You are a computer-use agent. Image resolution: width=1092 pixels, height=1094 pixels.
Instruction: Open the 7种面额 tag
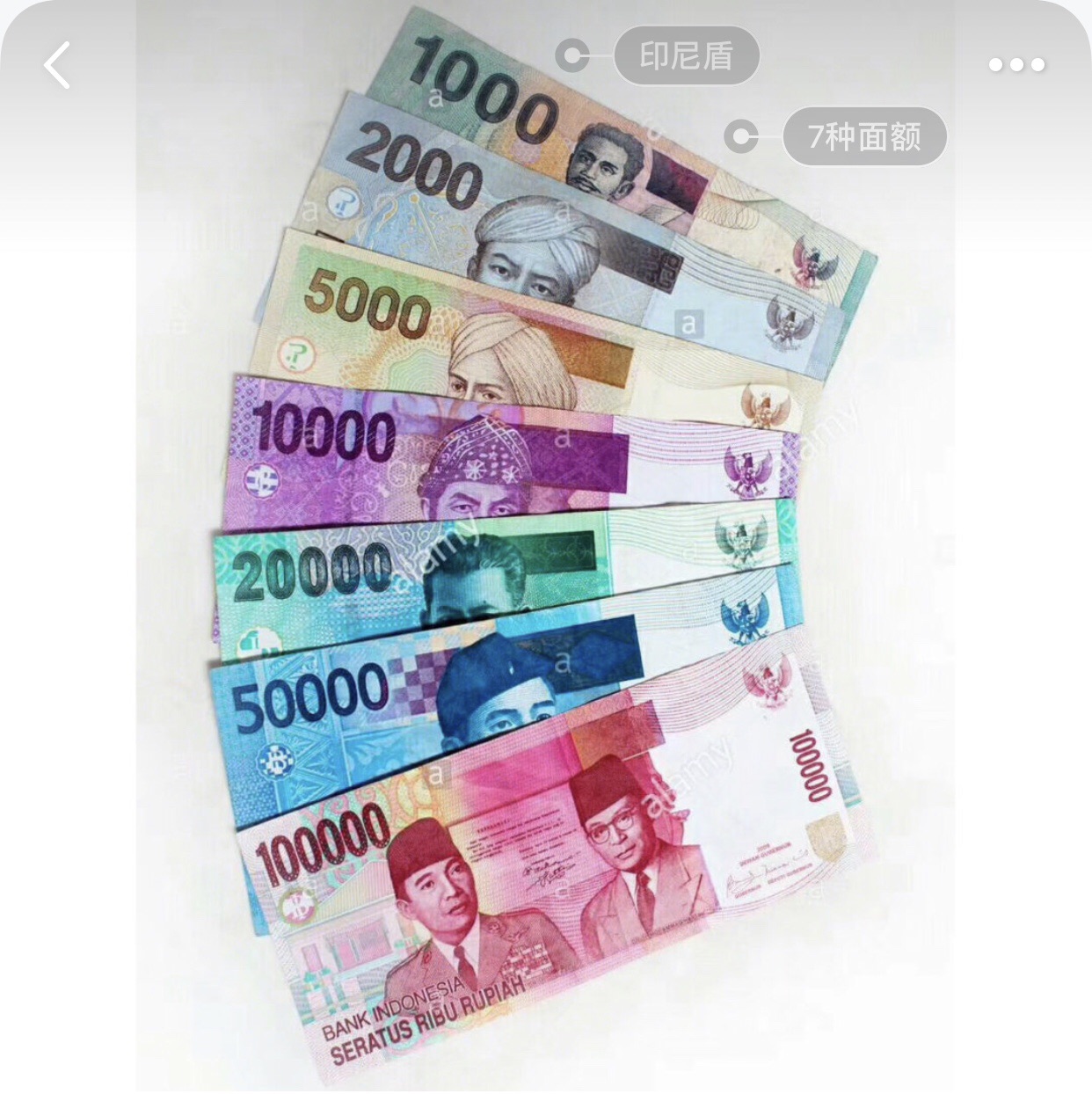click(x=863, y=136)
